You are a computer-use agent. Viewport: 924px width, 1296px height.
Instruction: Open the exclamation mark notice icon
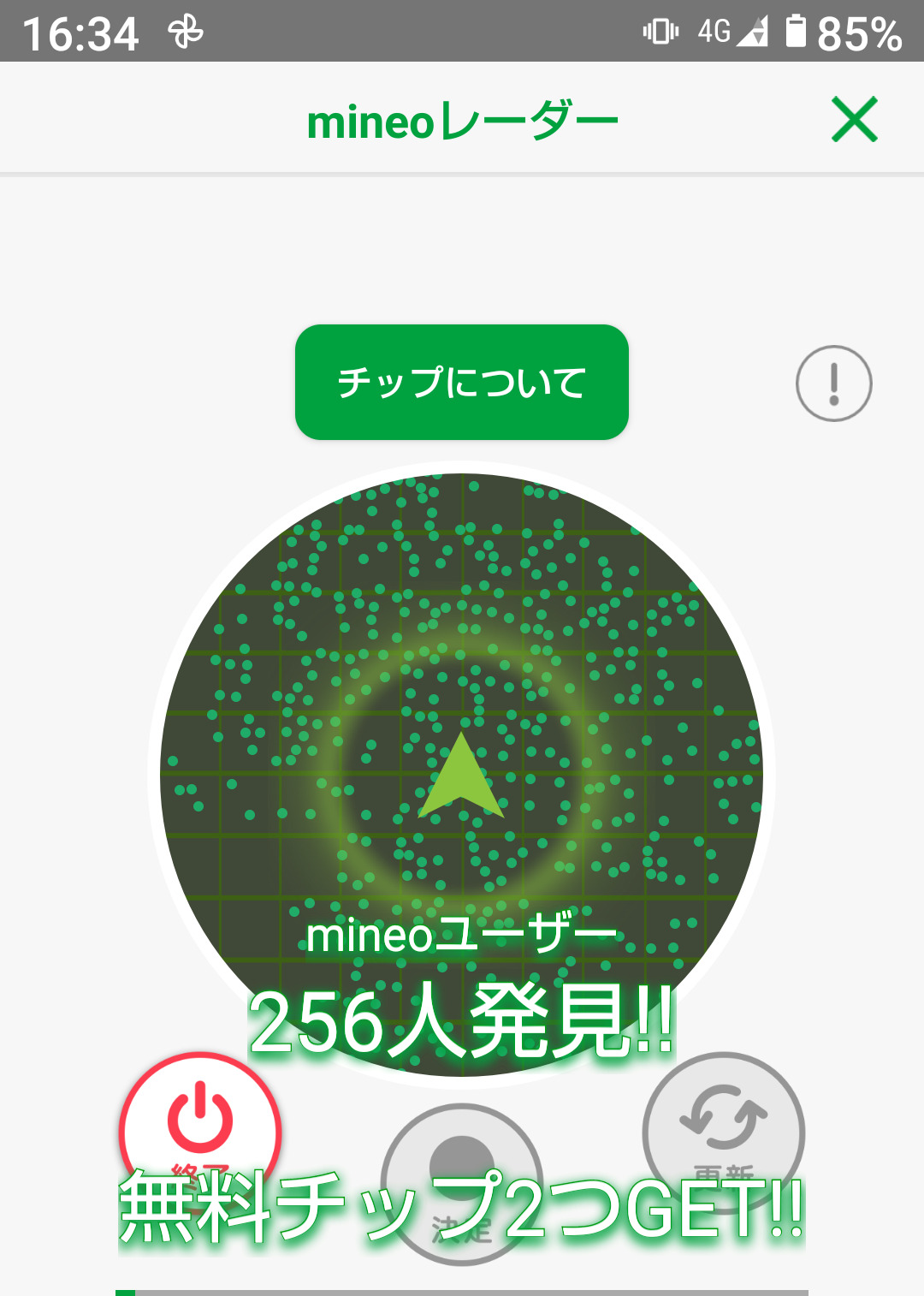(833, 383)
